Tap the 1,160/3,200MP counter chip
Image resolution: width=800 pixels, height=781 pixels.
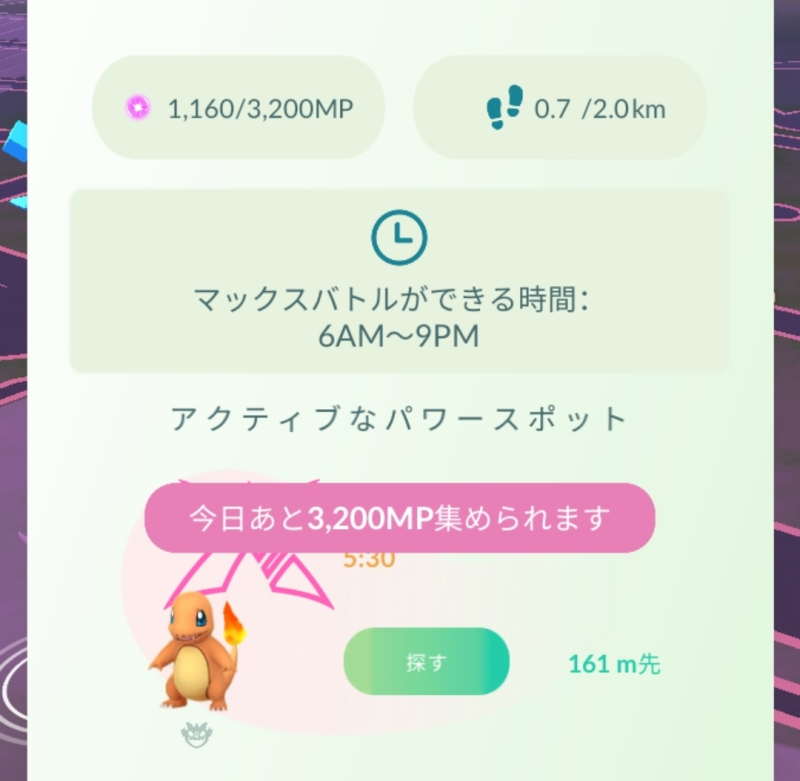[x=238, y=108]
